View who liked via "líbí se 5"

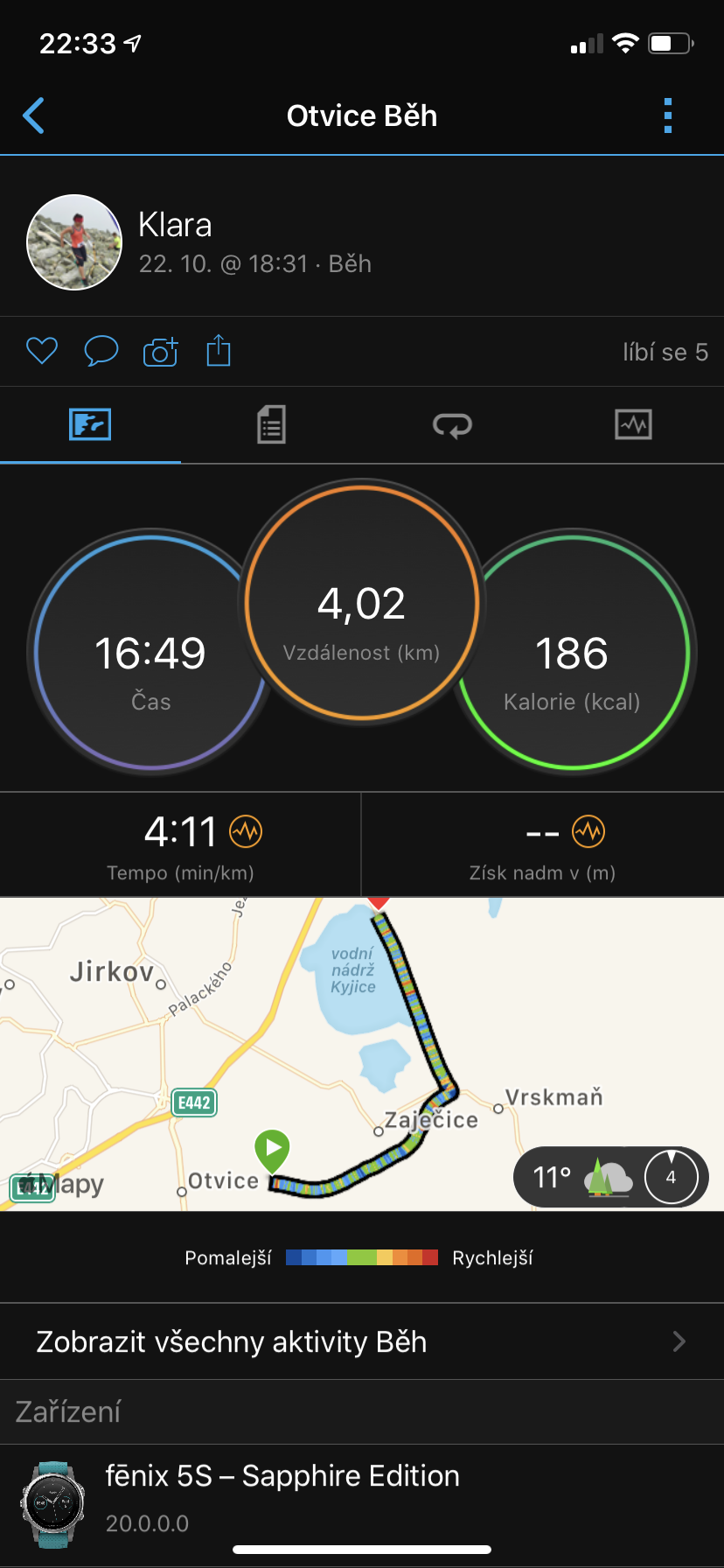[665, 353]
